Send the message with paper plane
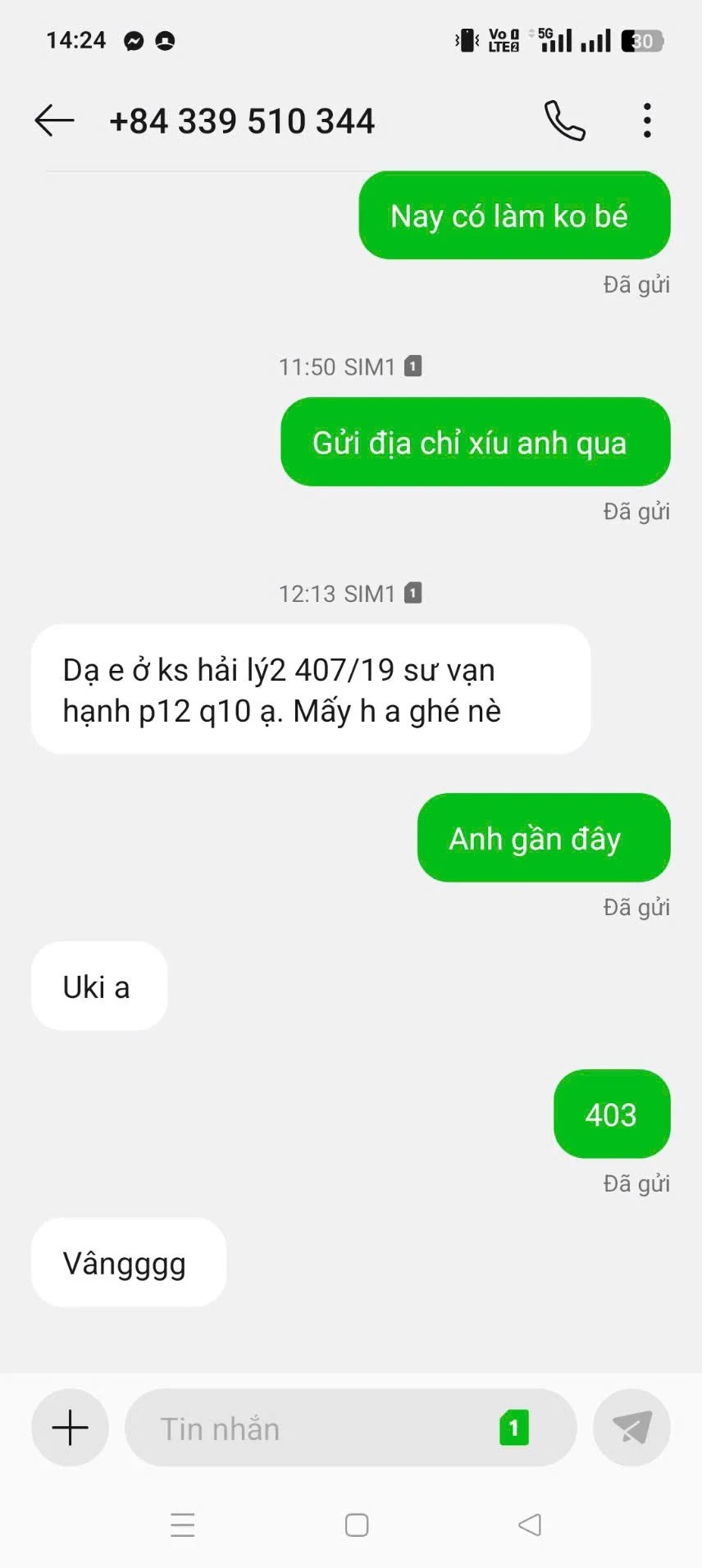Viewport: 702px width, 1568px height. point(631,1428)
